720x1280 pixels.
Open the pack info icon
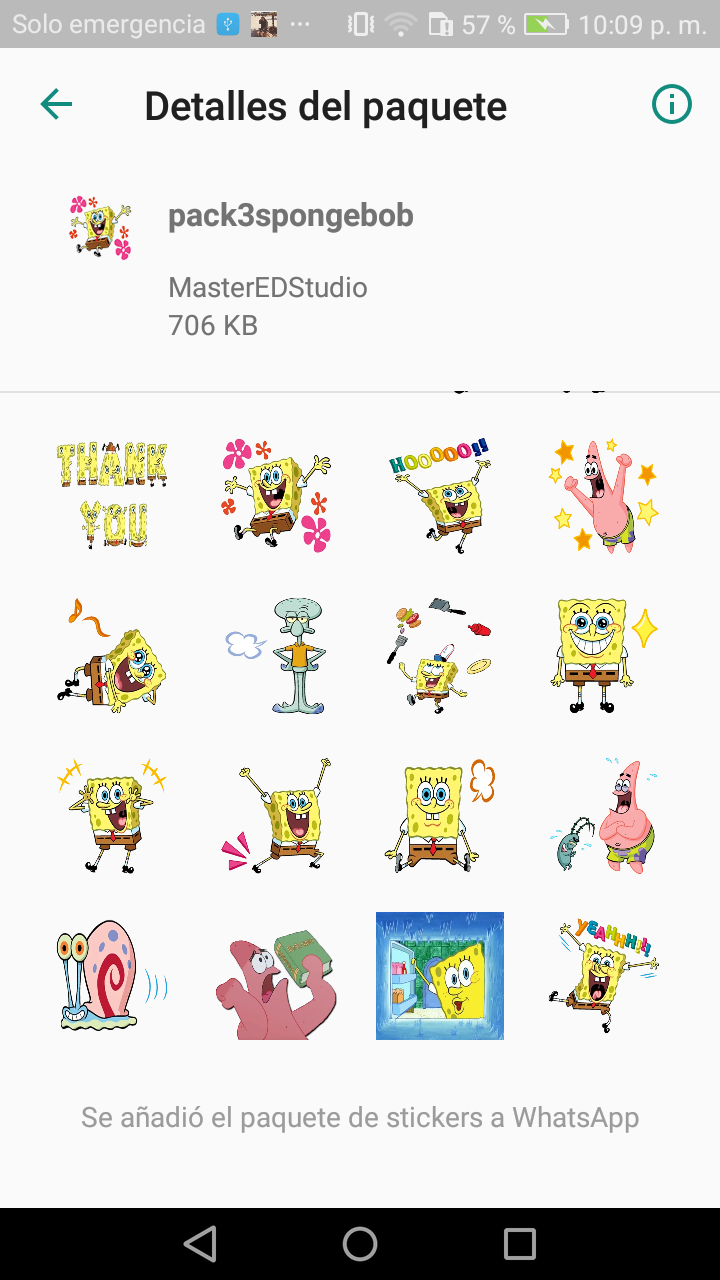click(672, 104)
